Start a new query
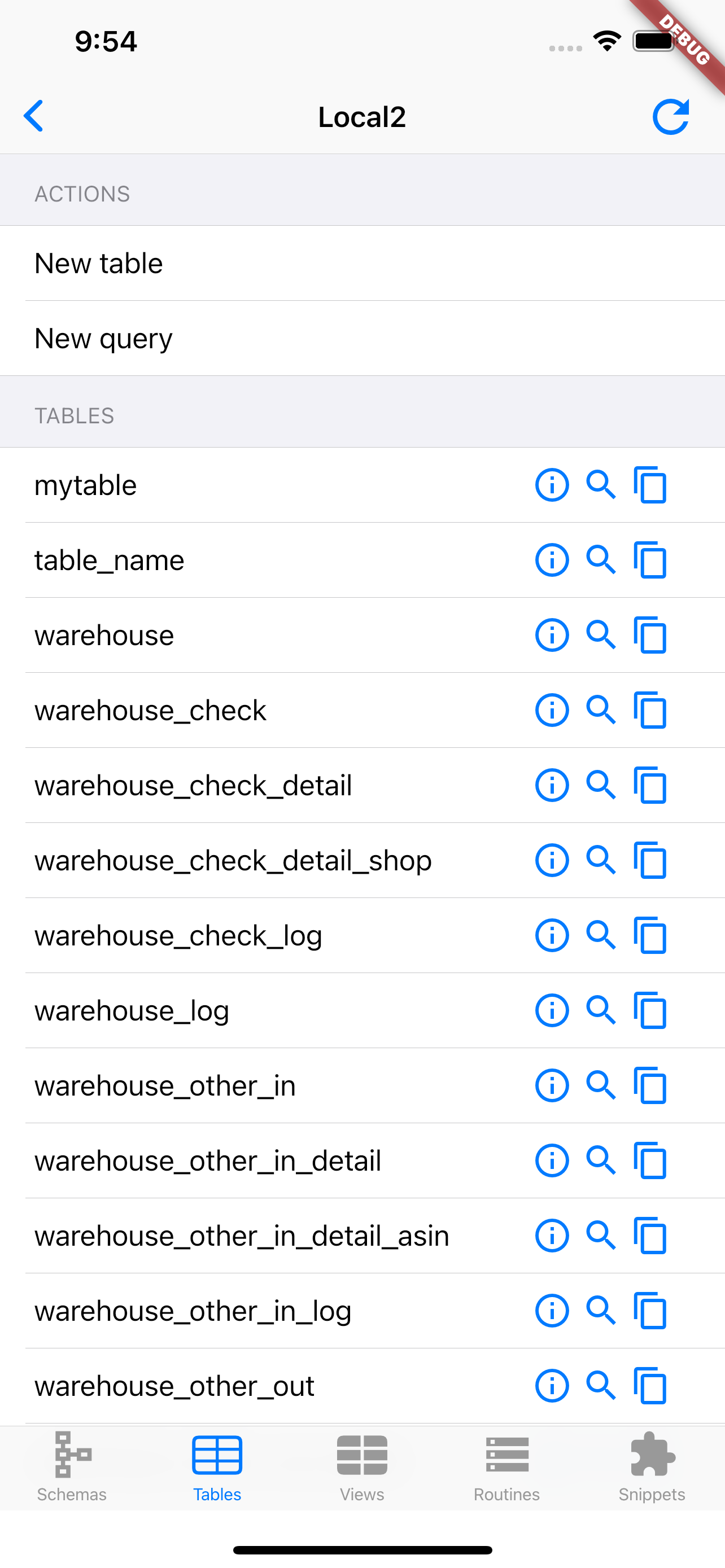725x1568 pixels. (362, 339)
